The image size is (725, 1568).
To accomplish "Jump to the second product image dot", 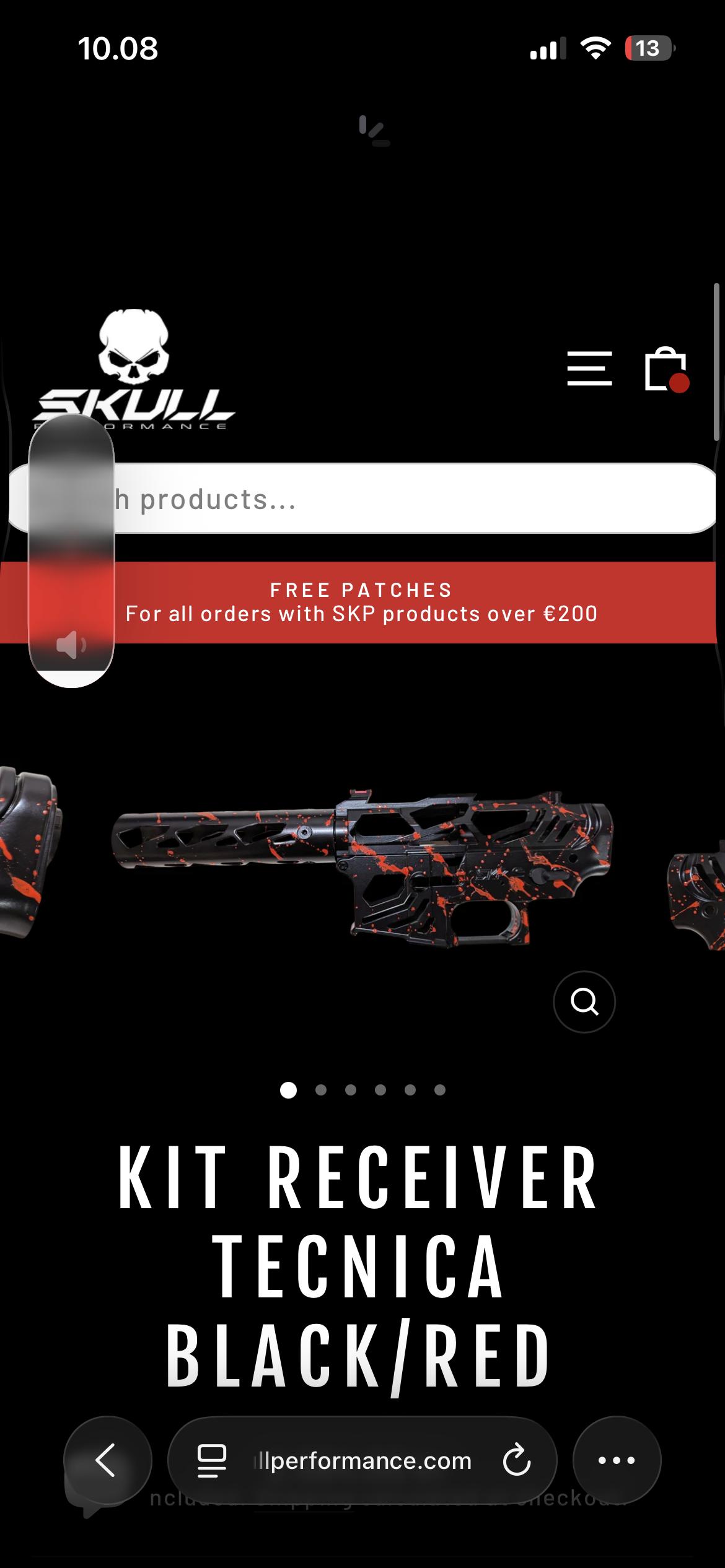I will (321, 1090).
